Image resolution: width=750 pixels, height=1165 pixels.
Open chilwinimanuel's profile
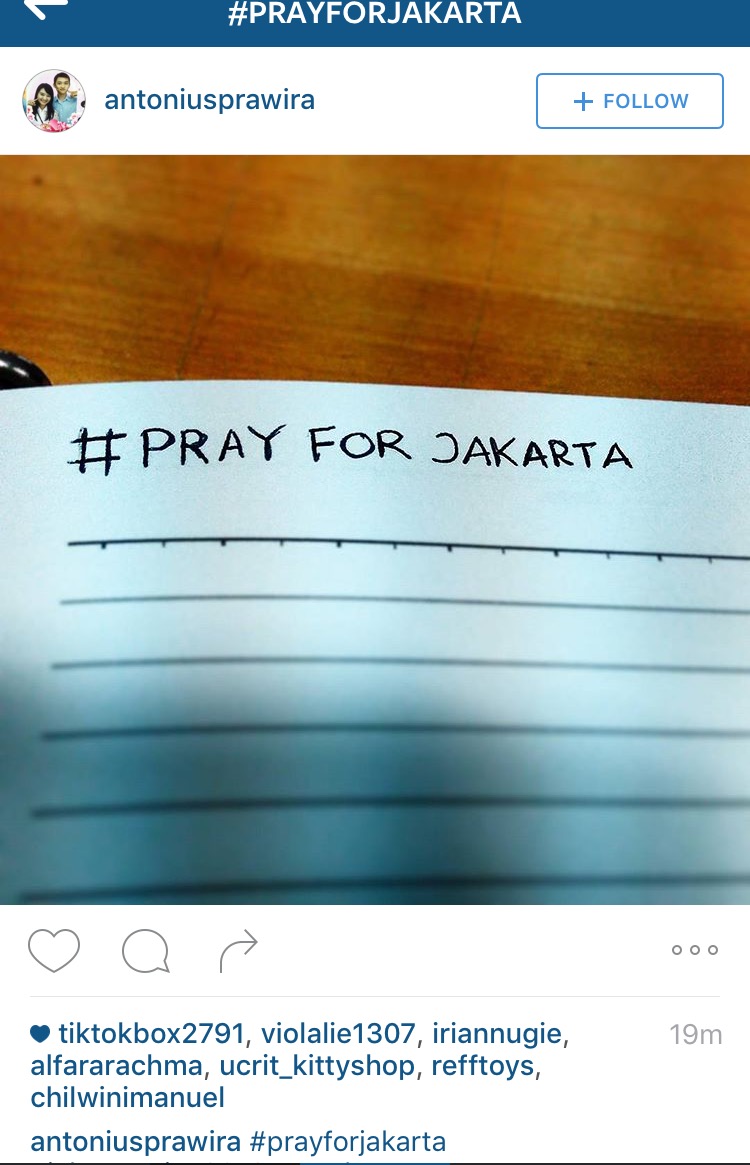(128, 1098)
